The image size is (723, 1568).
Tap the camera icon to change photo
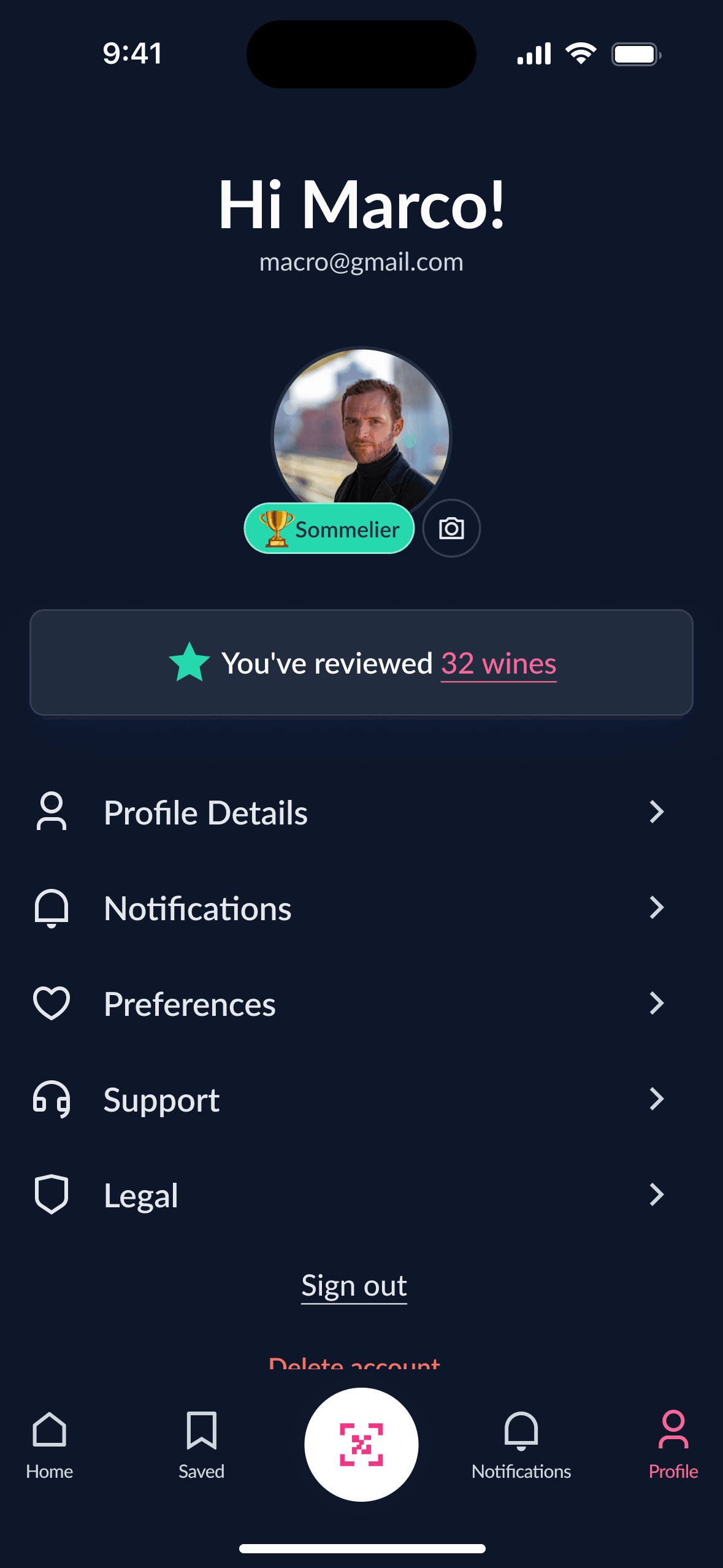pos(451,528)
